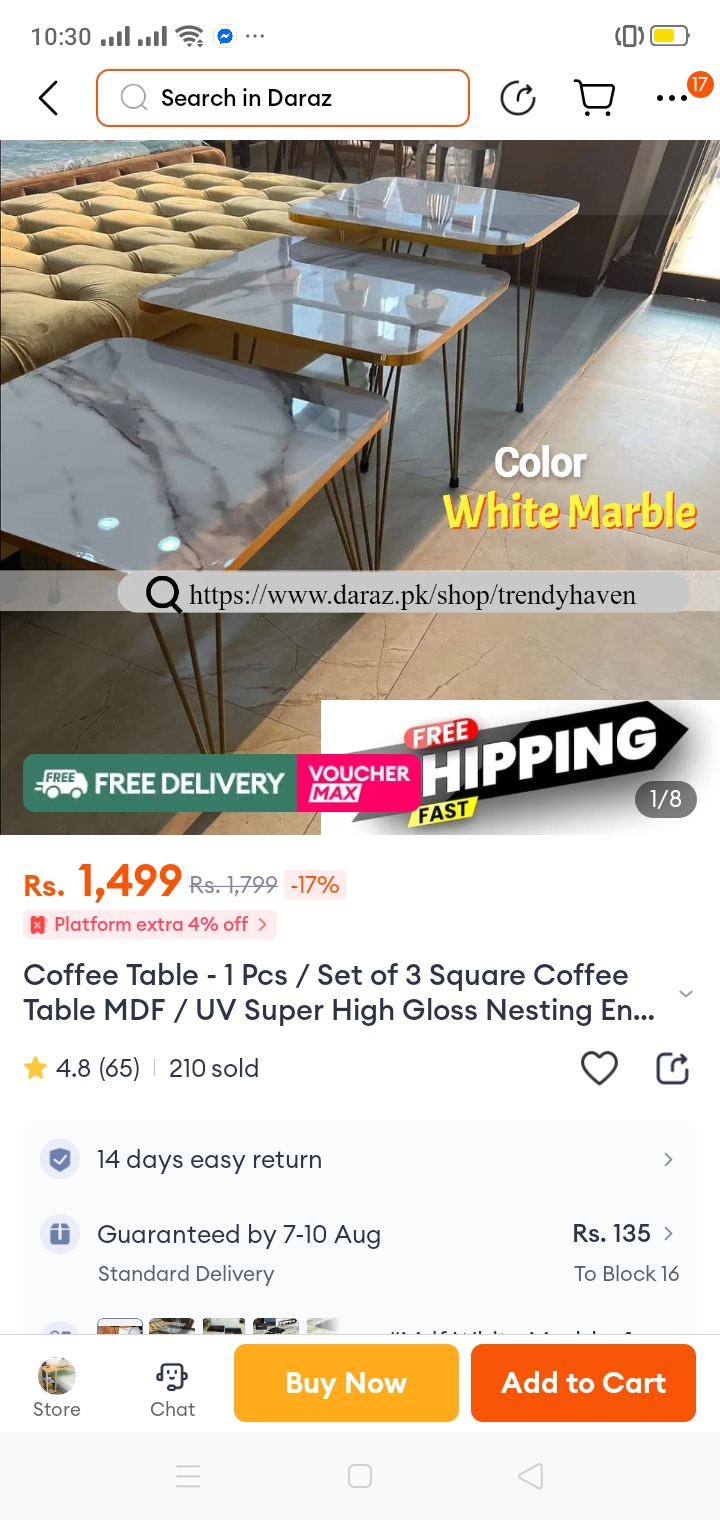Viewport: 720px width, 1520px height.
Task: Tap the Search in Daraz field
Action: pyautogui.click(x=283, y=98)
